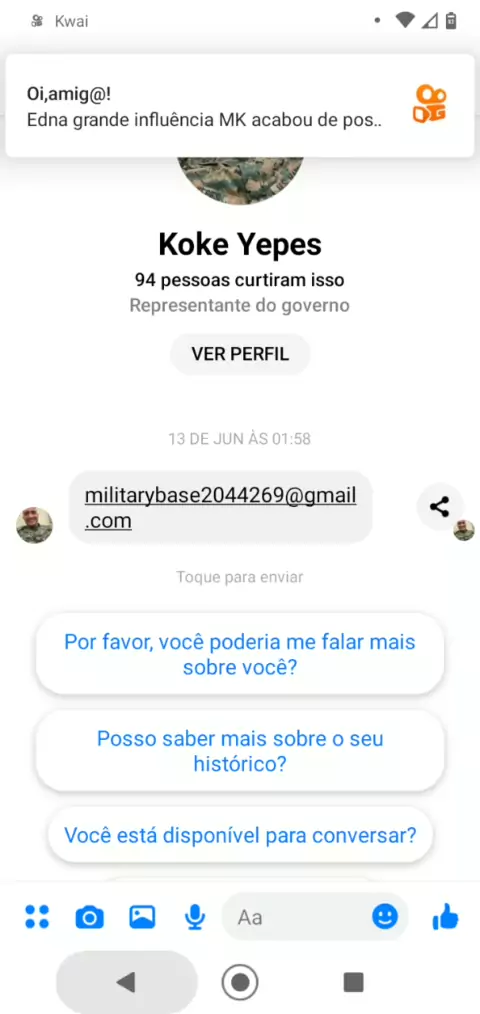Open the camera to take a photo
480x1014 pixels.
coord(89,917)
